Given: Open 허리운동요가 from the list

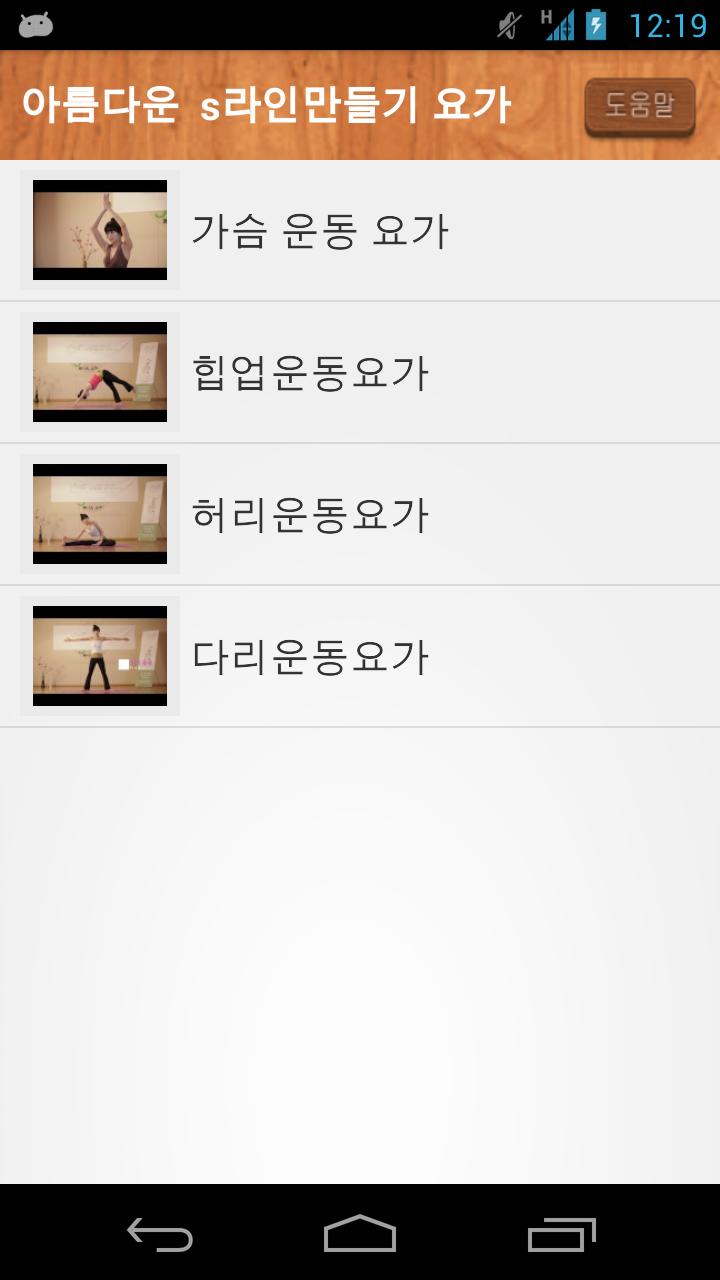Looking at the screenshot, I should (360, 514).
